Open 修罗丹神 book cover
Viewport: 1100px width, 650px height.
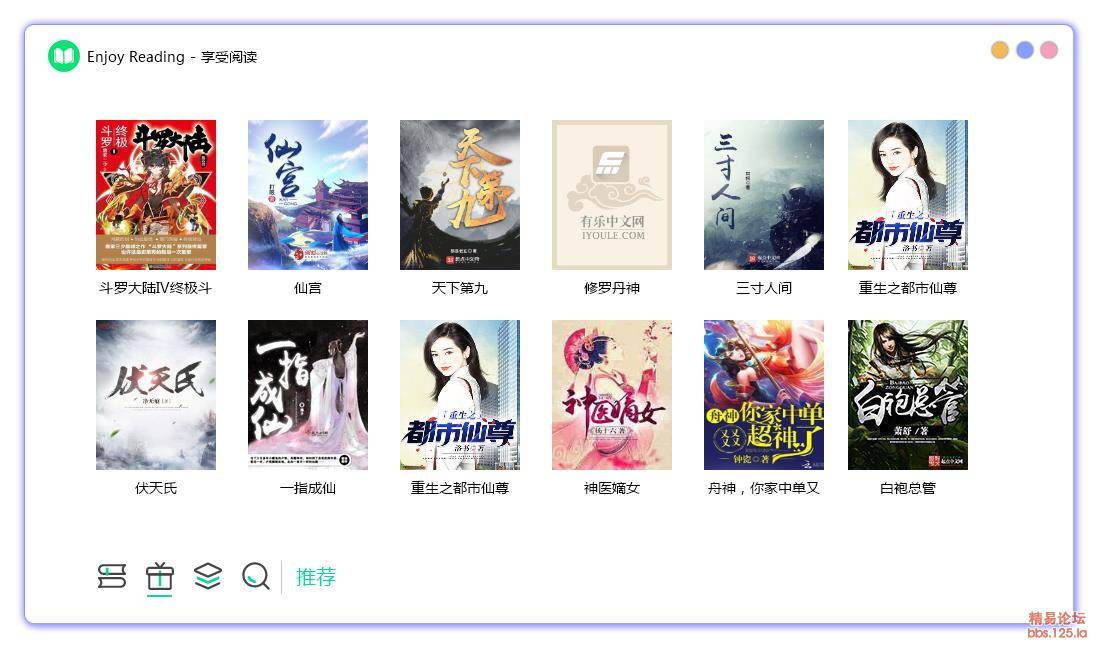point(612,195)
